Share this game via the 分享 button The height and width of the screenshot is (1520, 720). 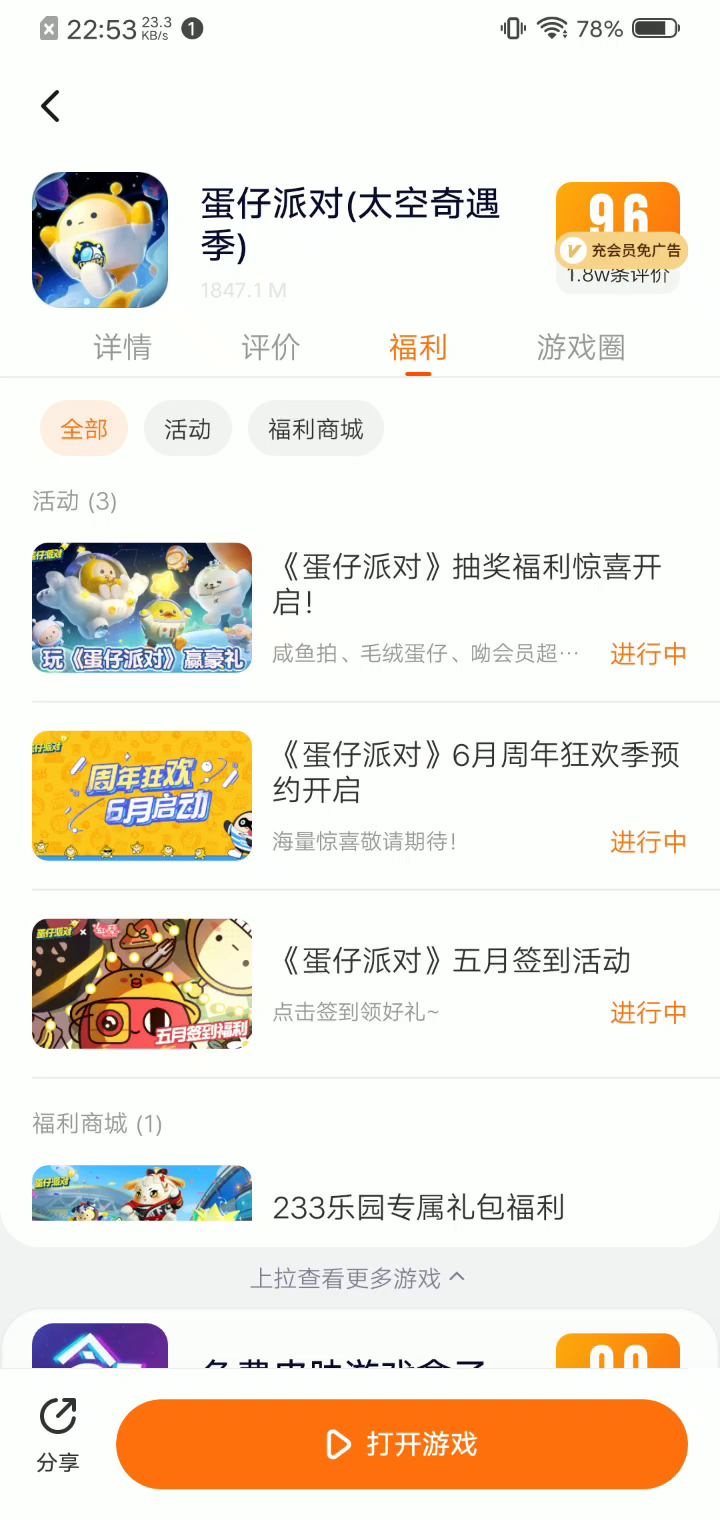(x=58, y=1436)
